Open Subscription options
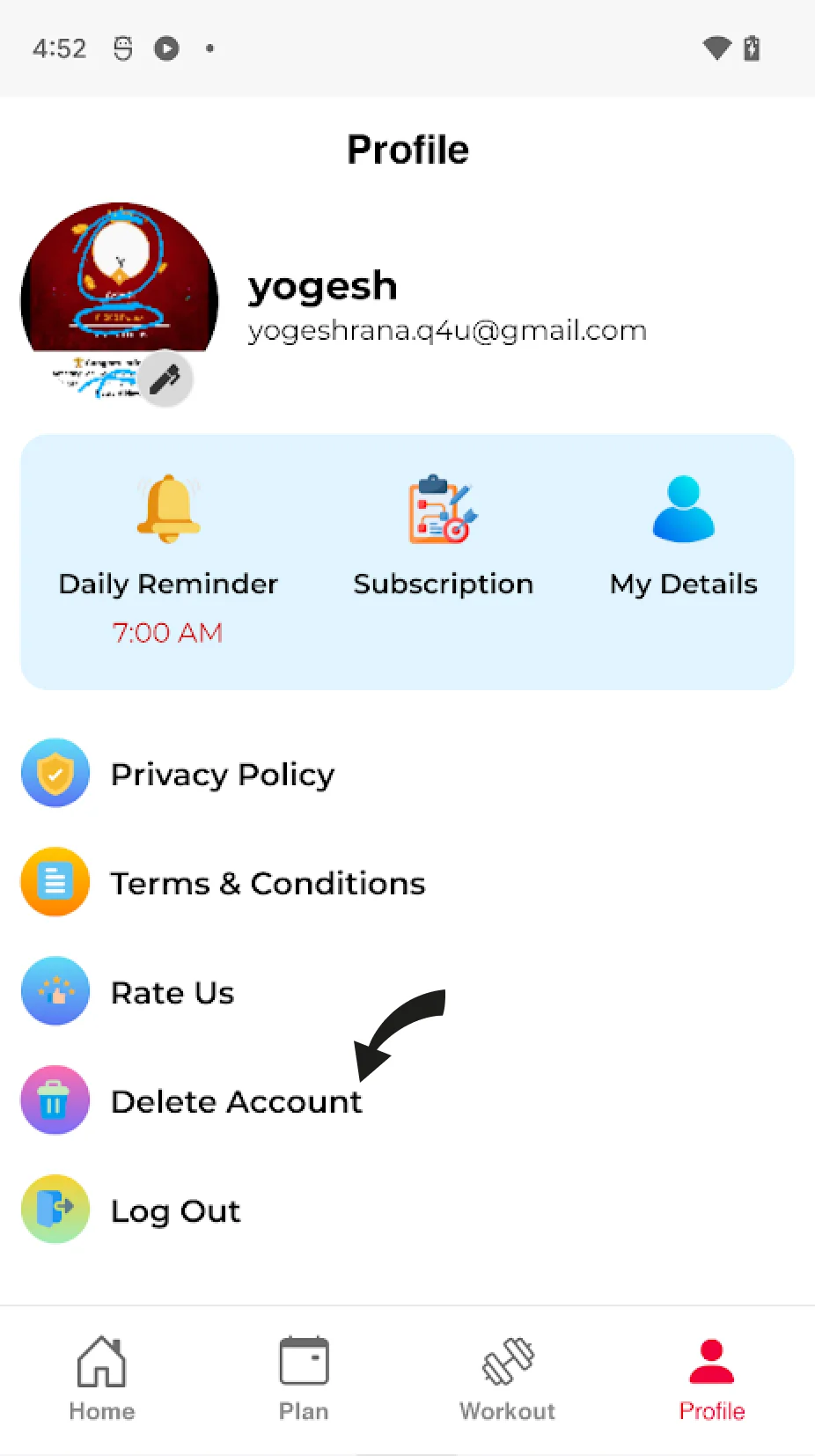 click(443, 536)
